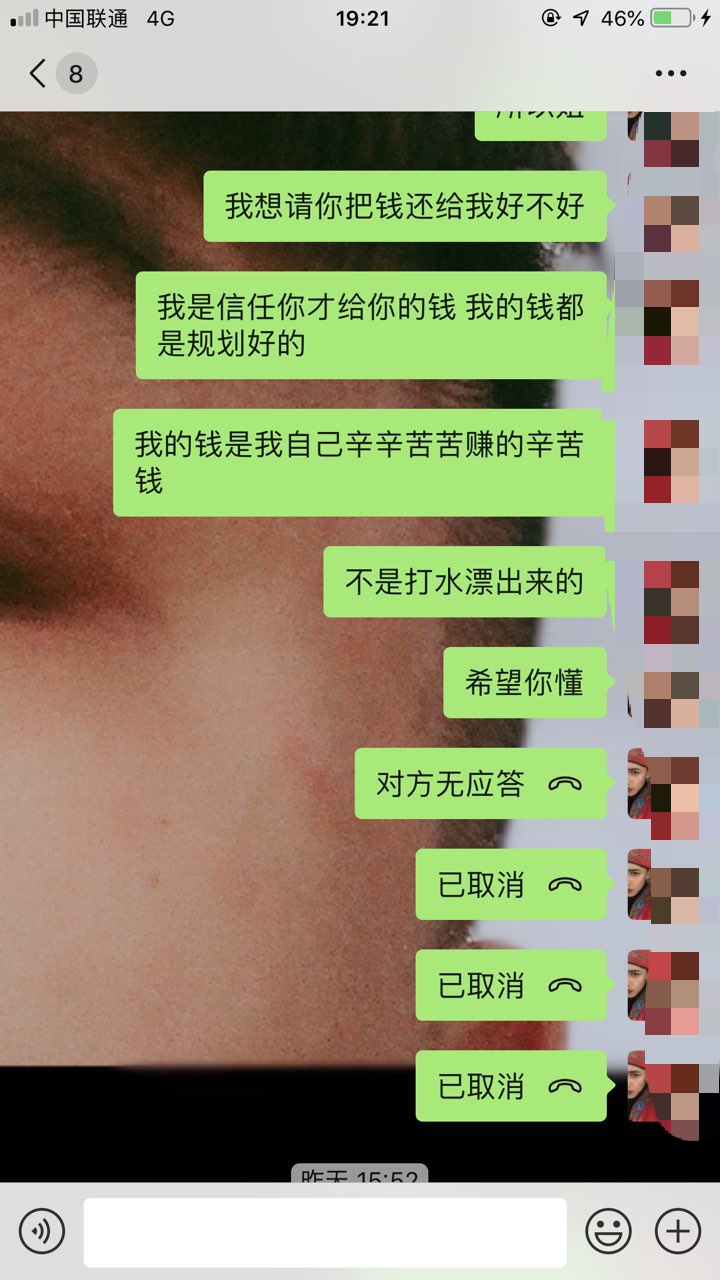This screenshot has width=720, height=1280.
Task: Redial the 对方无应答 voice call
Action: pos(480,784)
